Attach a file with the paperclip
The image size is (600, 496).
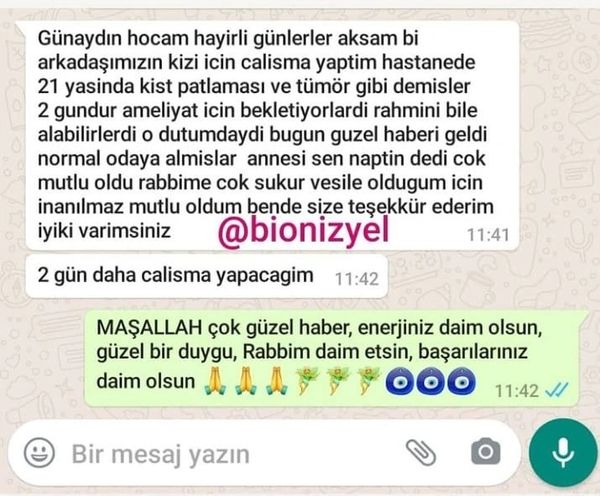(x=421, y=453)
